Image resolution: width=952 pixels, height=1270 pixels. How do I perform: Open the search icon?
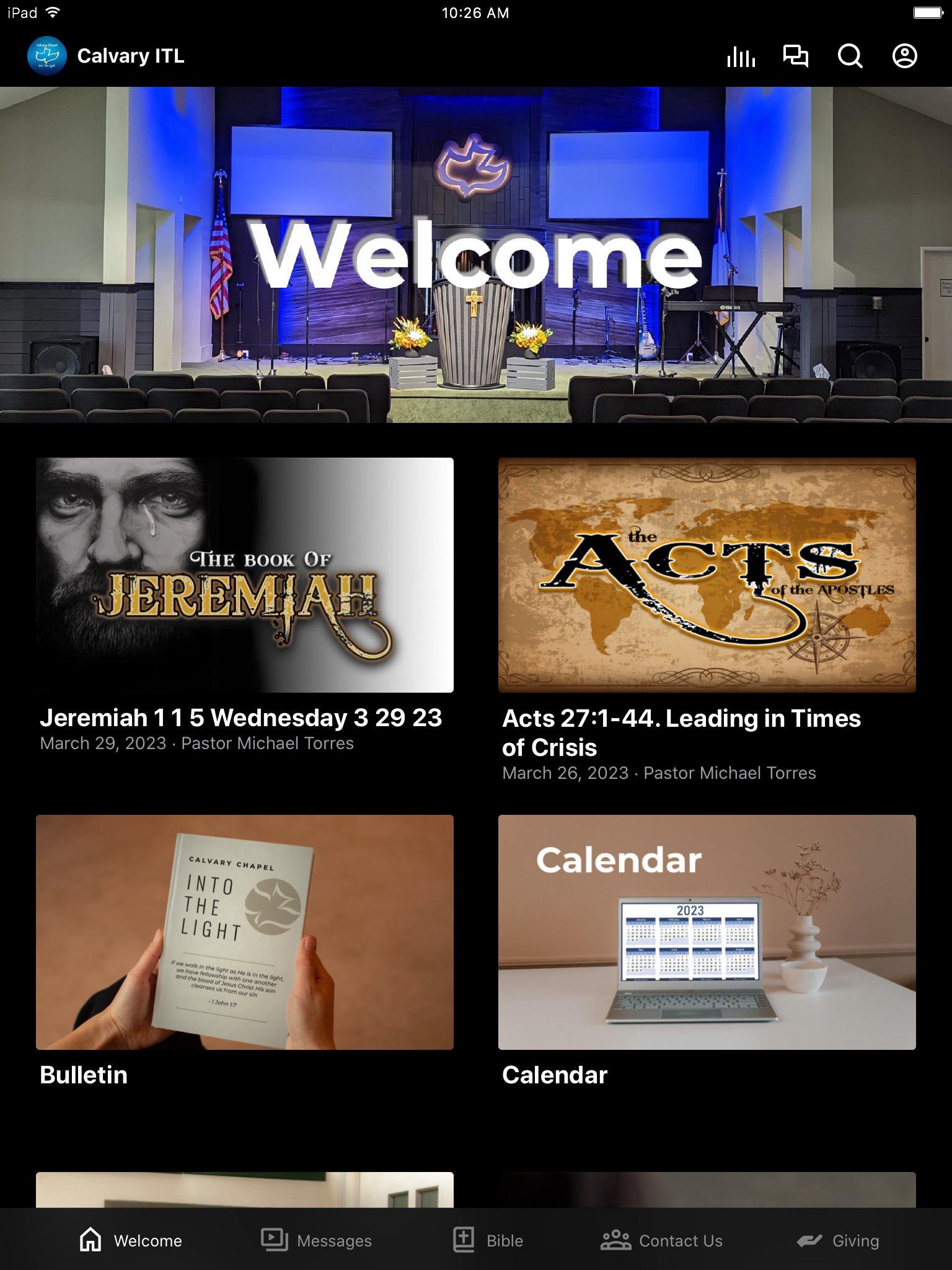point(850,56)
